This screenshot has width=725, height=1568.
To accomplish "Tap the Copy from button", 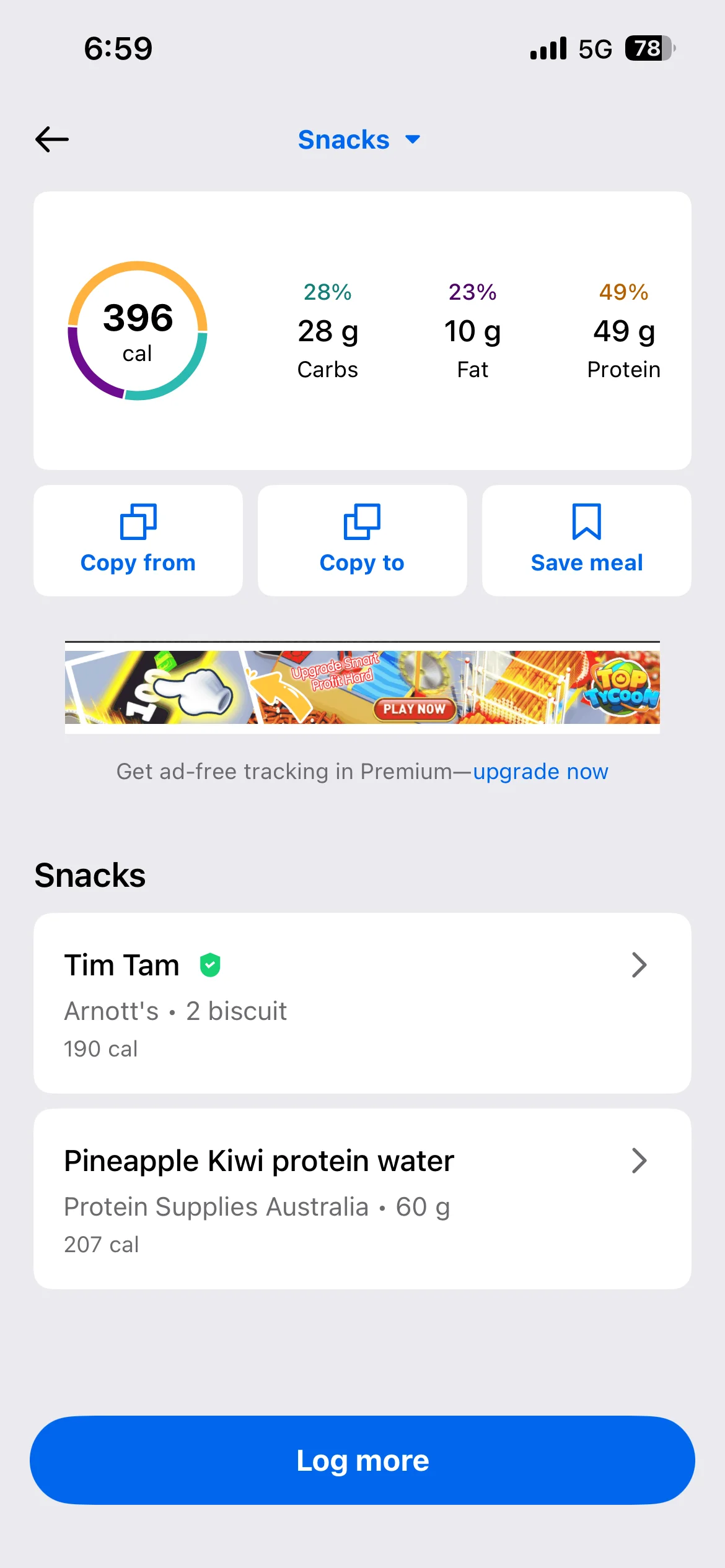I will 138,540.
